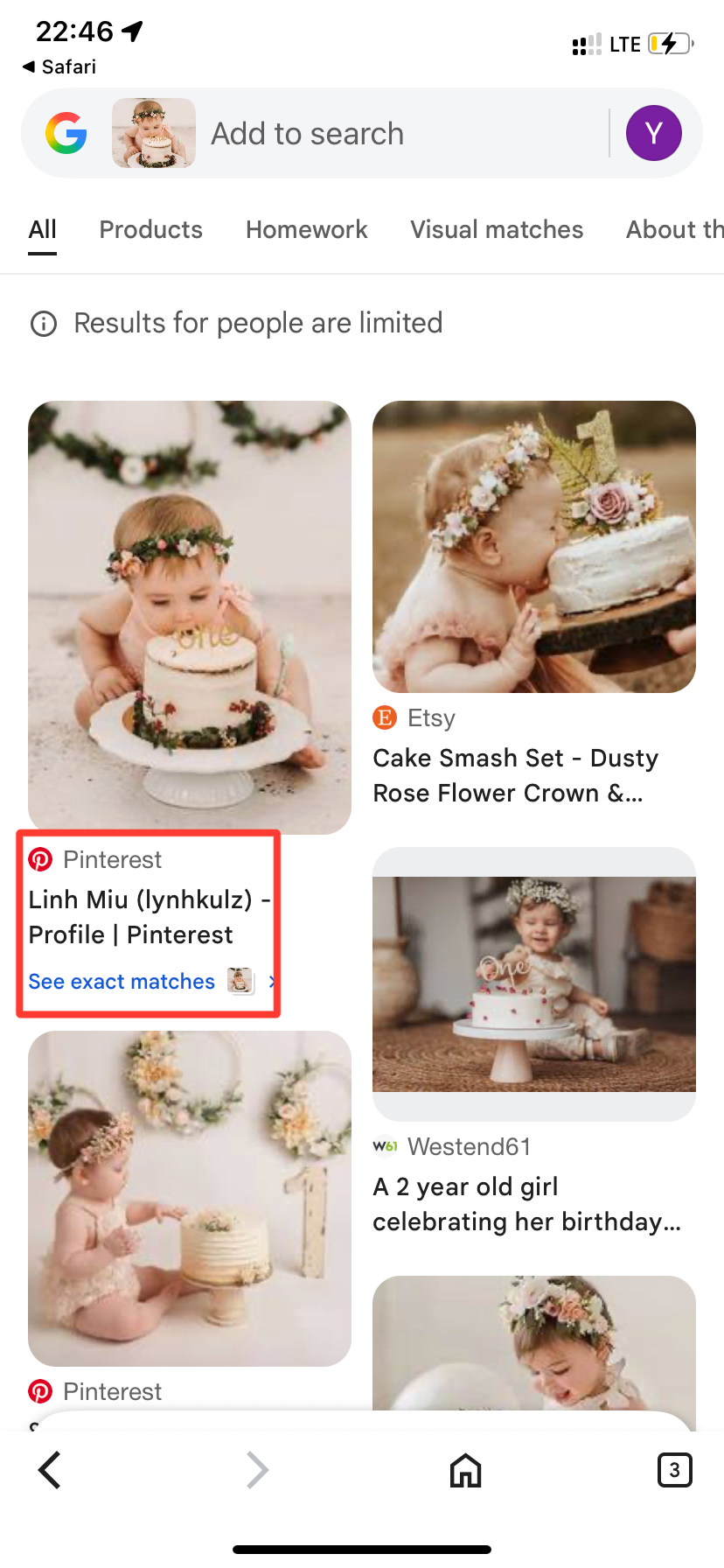
Task: Open the Google logo home link
Action: [66, 133]
